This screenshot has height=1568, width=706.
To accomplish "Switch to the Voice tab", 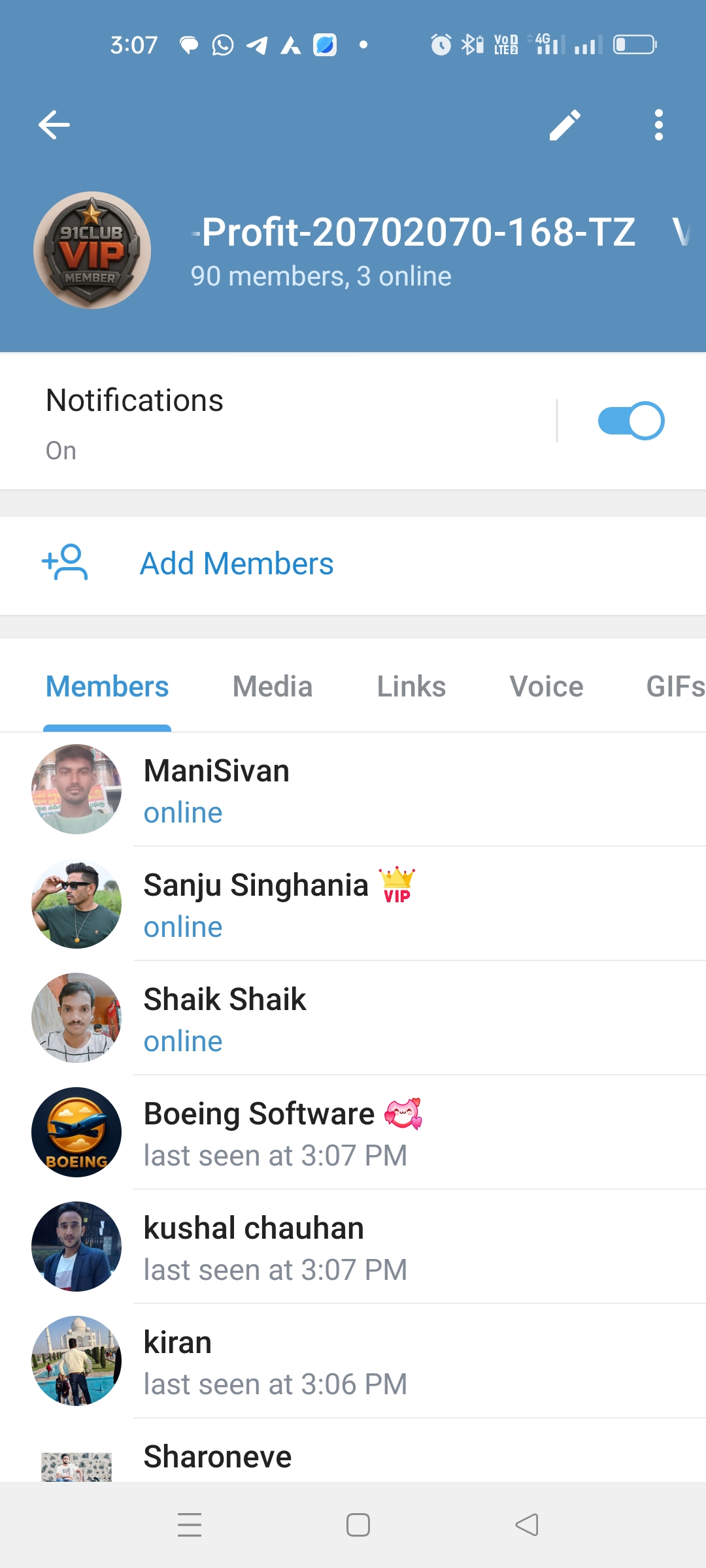I will click(x=546, y=687).
